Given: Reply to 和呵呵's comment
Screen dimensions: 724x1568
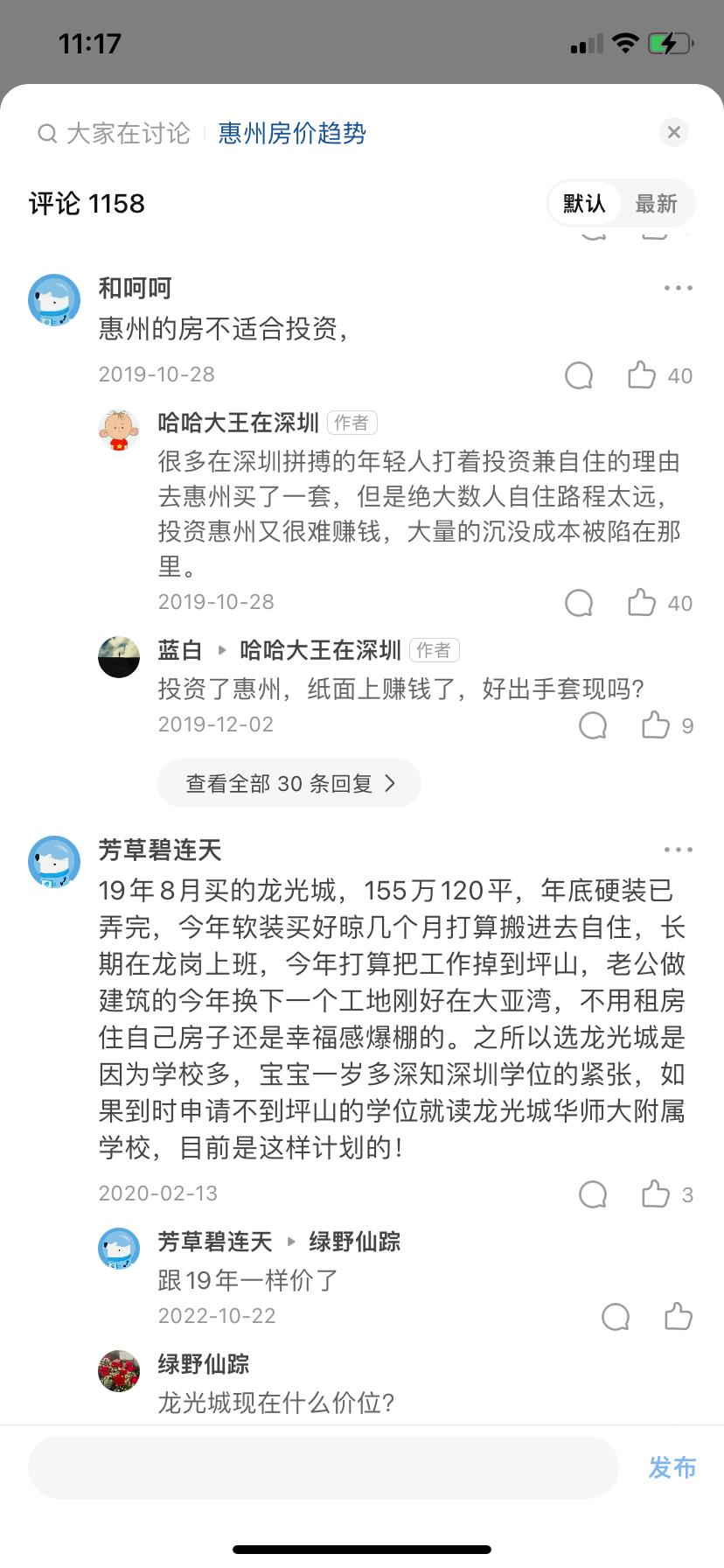Looking at the screenshot, I should click(579, 375).
